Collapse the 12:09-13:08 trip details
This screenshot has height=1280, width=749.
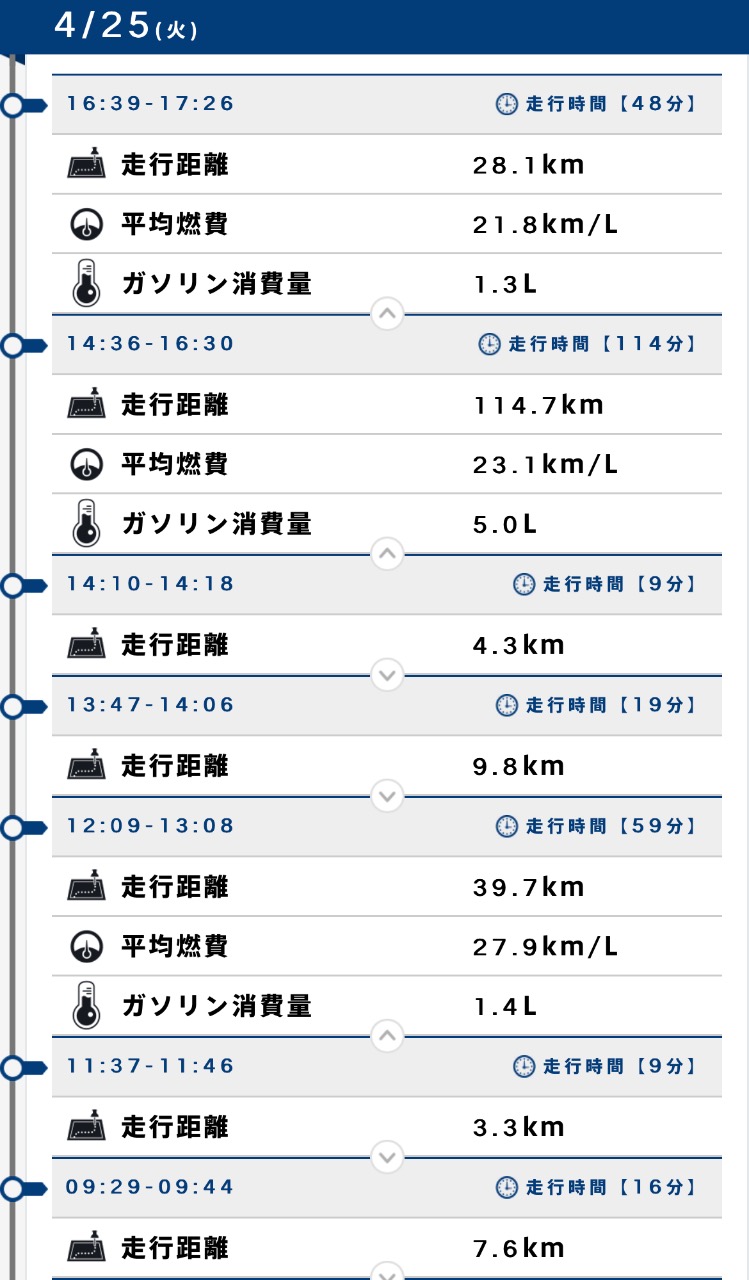tap(387, 1036)
